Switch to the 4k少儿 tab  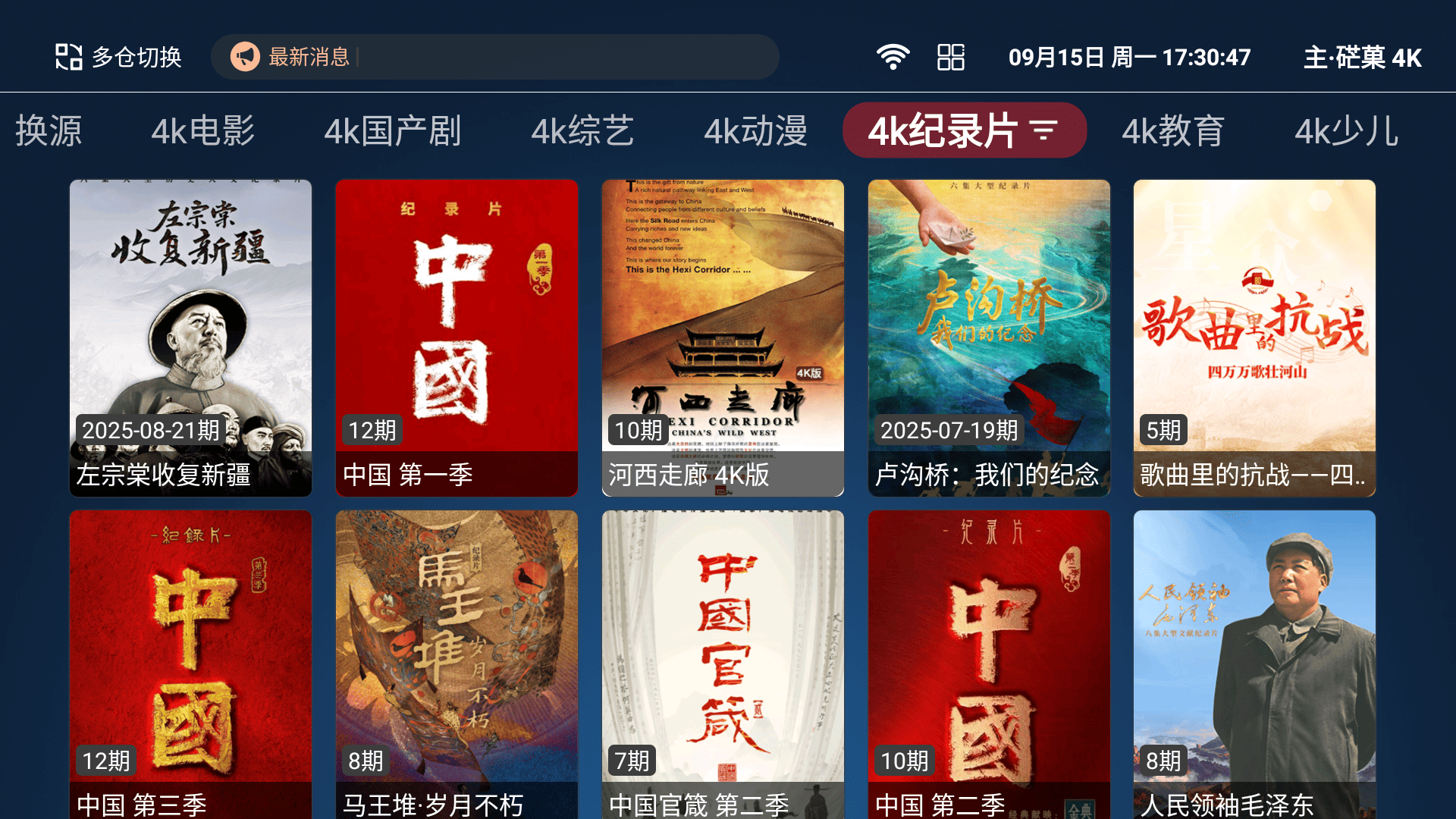point(1347,131)
